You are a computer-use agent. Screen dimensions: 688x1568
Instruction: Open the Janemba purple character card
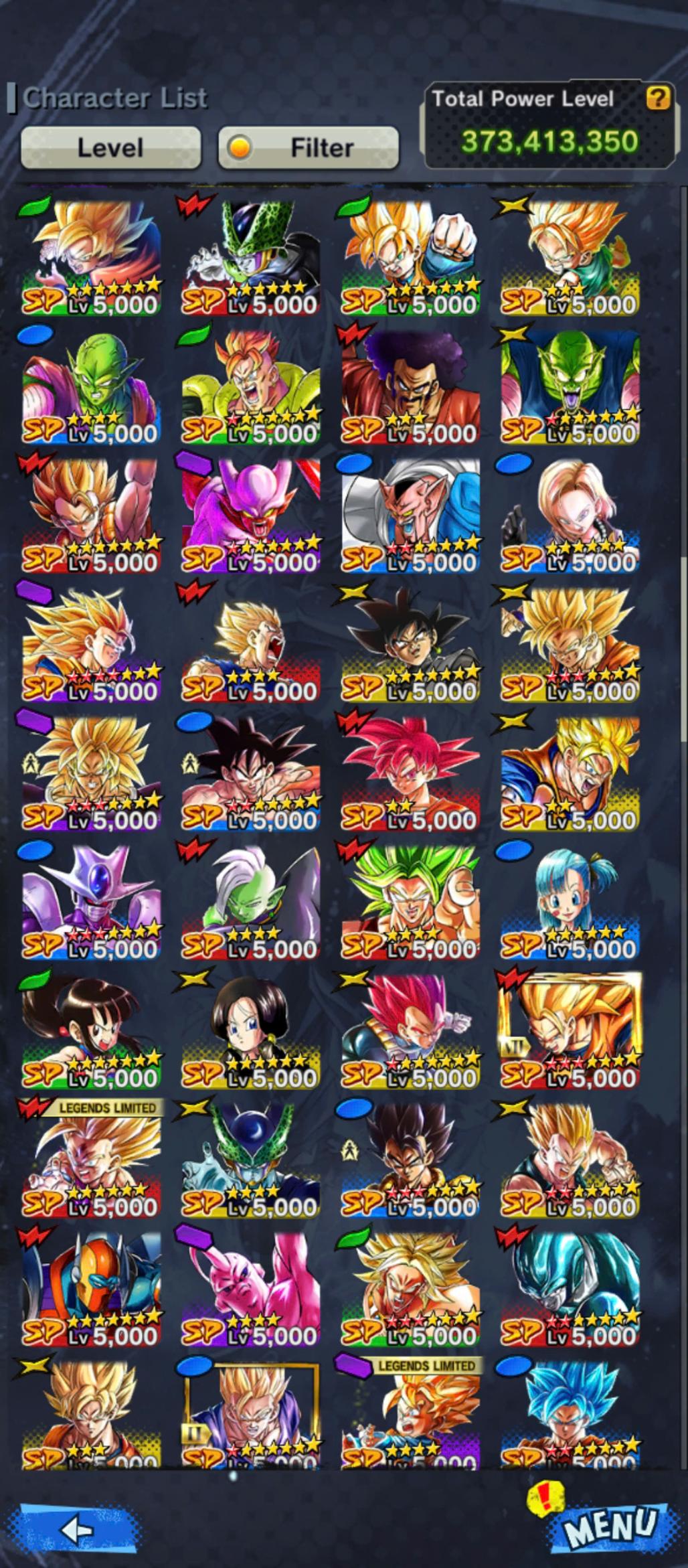pyautogui.click(x=250, y=514)
